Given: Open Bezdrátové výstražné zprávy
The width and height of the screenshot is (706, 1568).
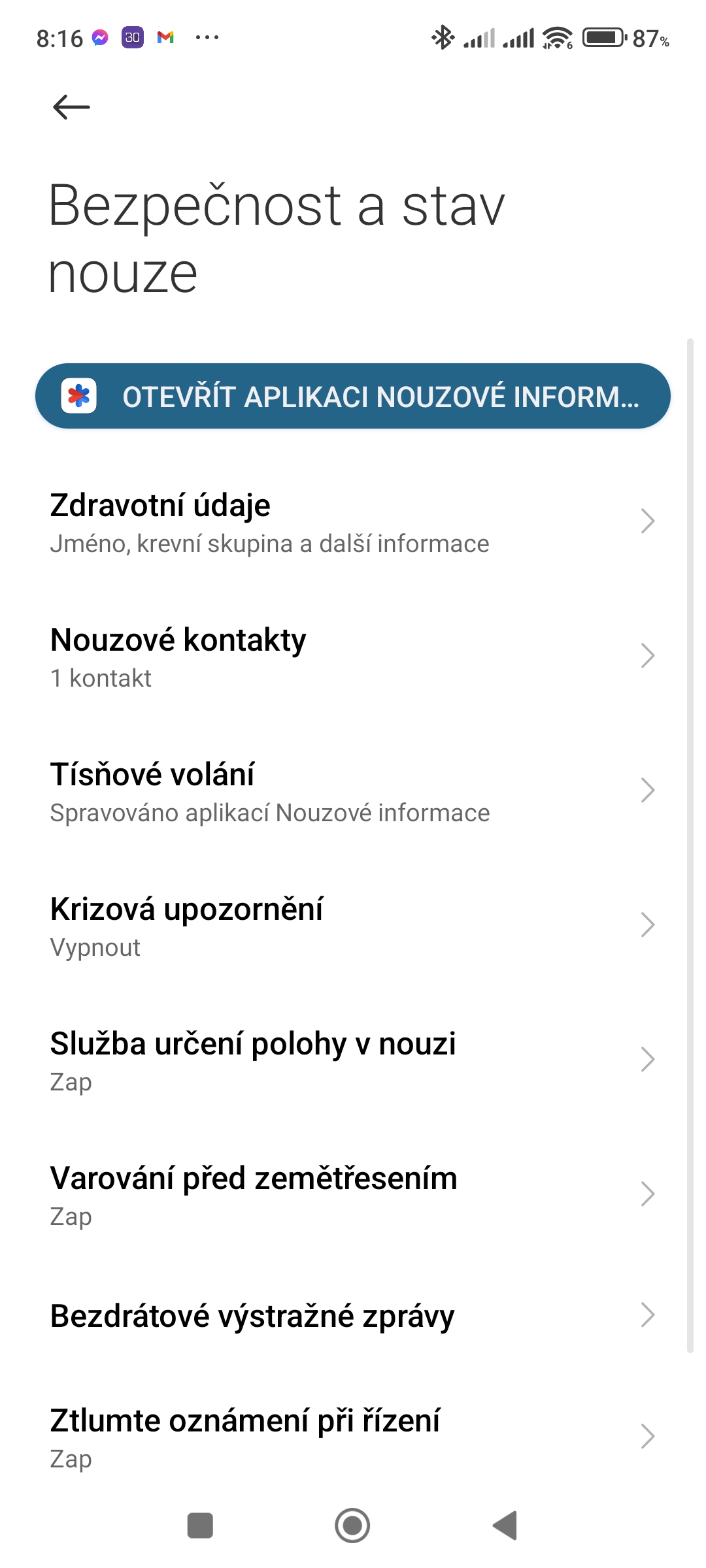Looking at the screenshot, I should coord(353,1316).
